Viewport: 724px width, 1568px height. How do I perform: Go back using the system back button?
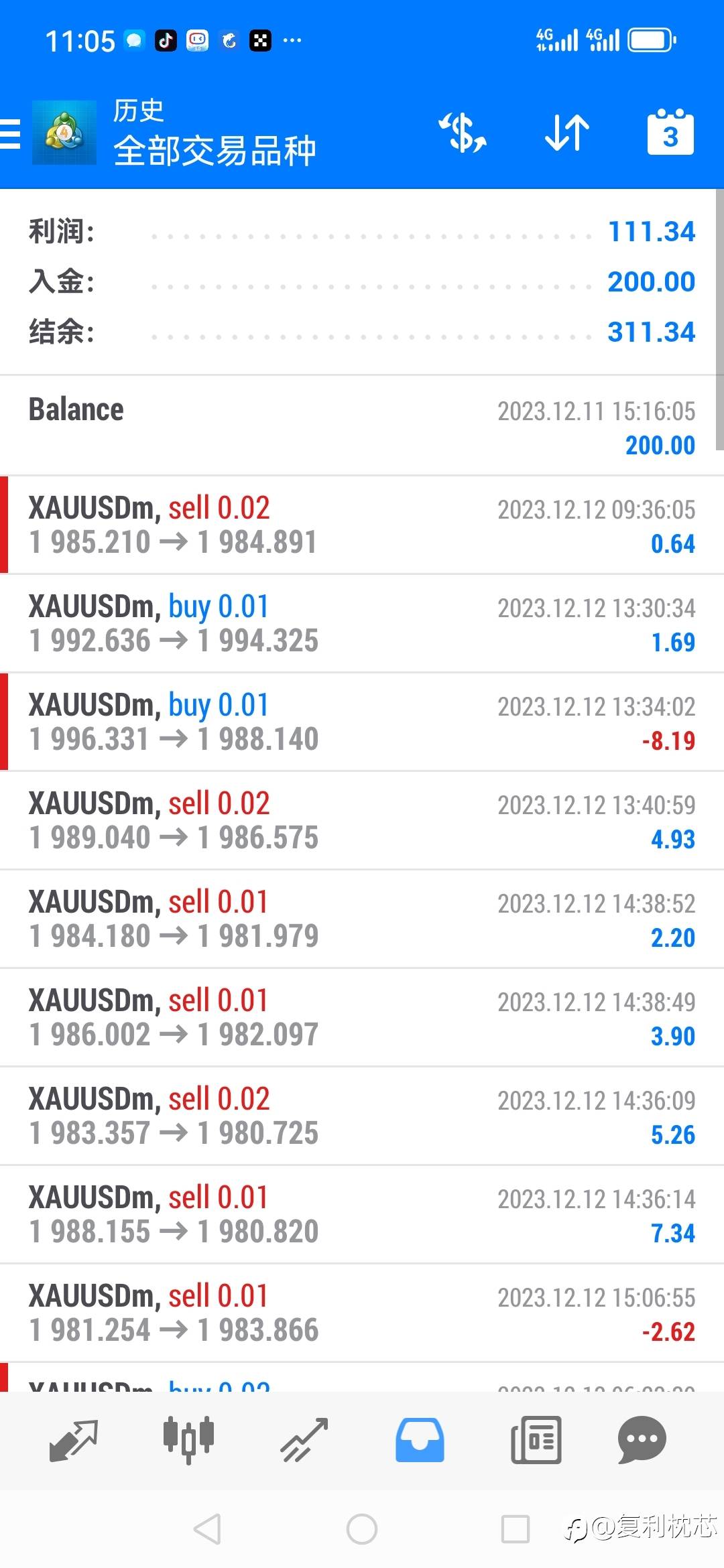click(207, 1529)
